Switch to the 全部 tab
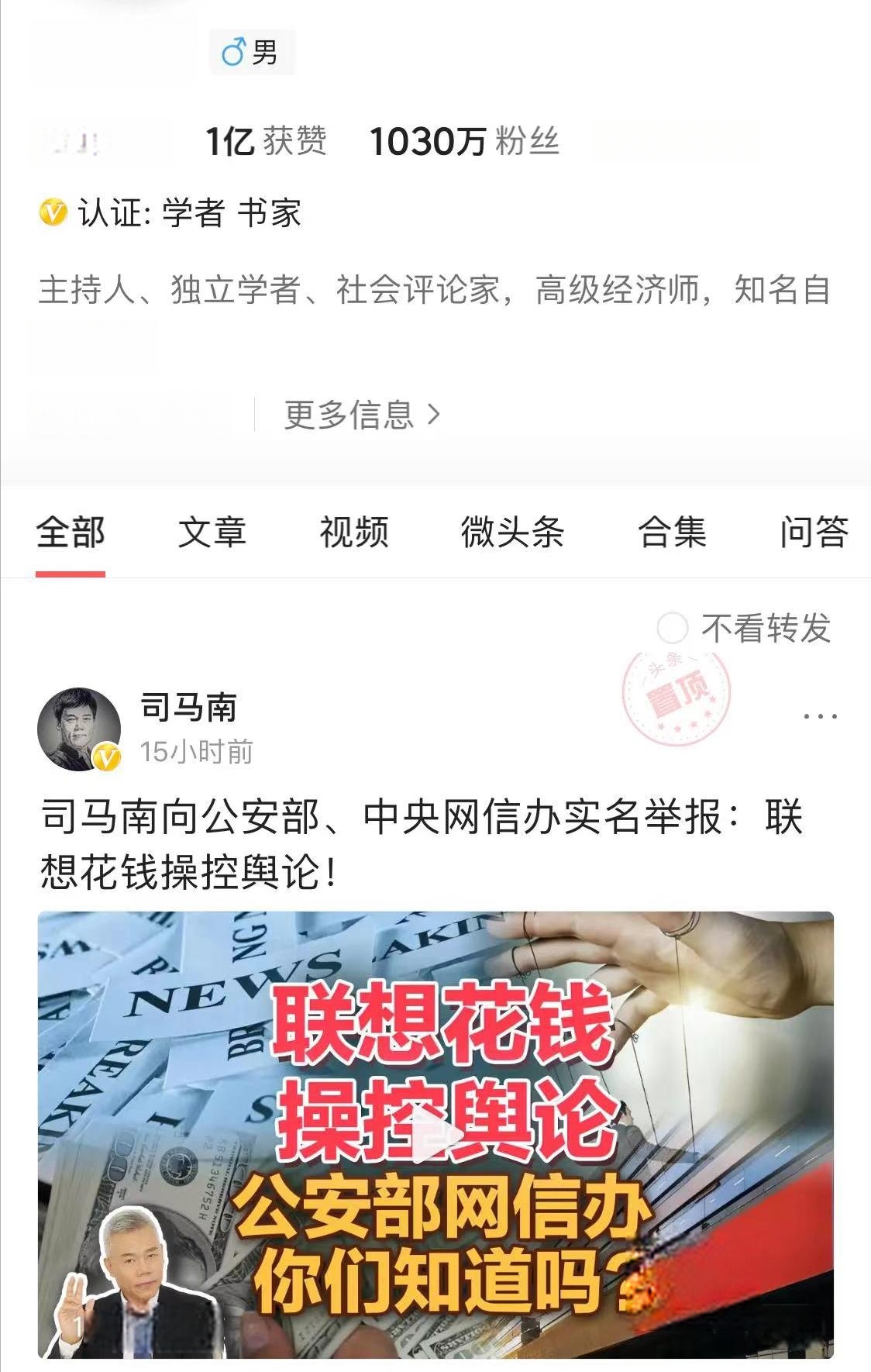The width and height of the screenshot is (871, 1372). (x=71, y=533)
